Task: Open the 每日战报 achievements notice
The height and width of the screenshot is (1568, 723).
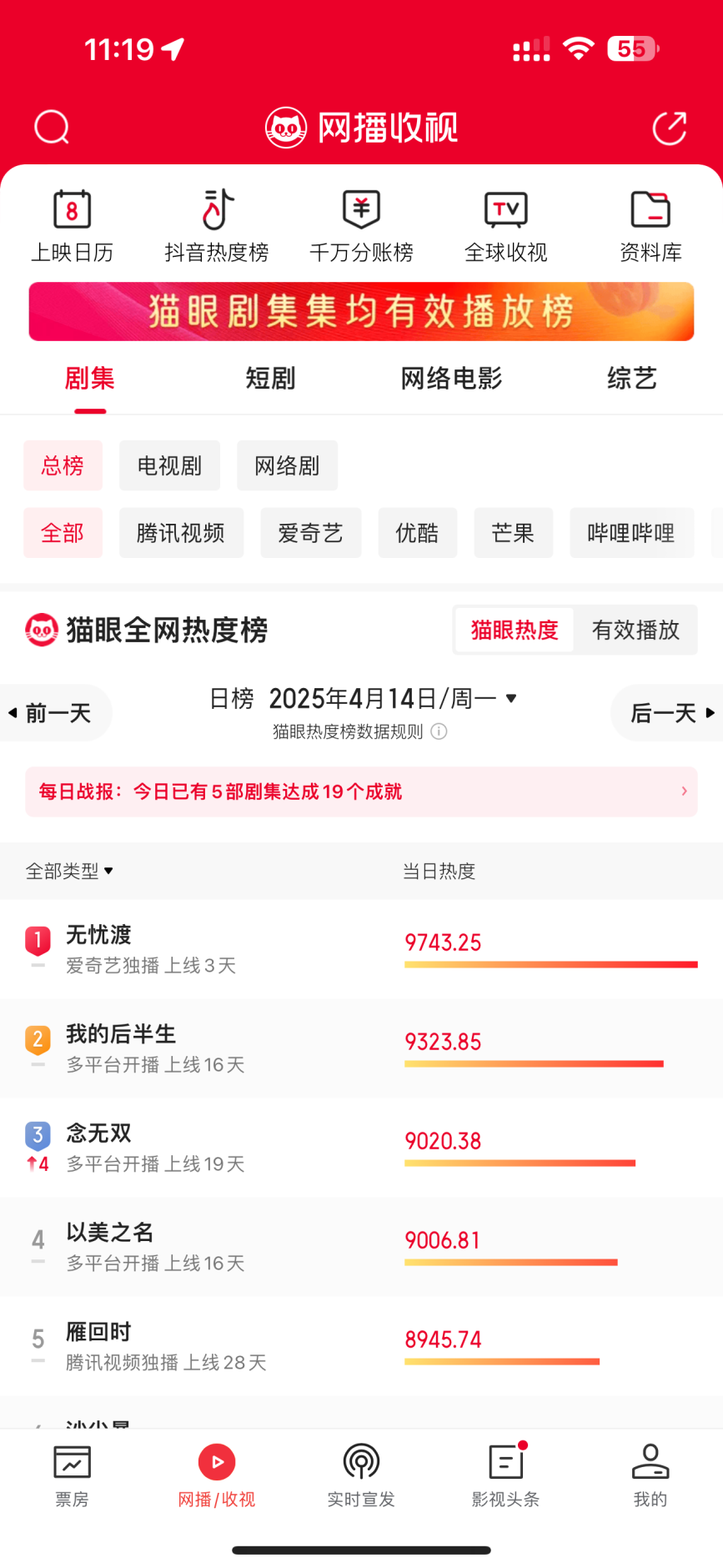Action: (361, 792)
